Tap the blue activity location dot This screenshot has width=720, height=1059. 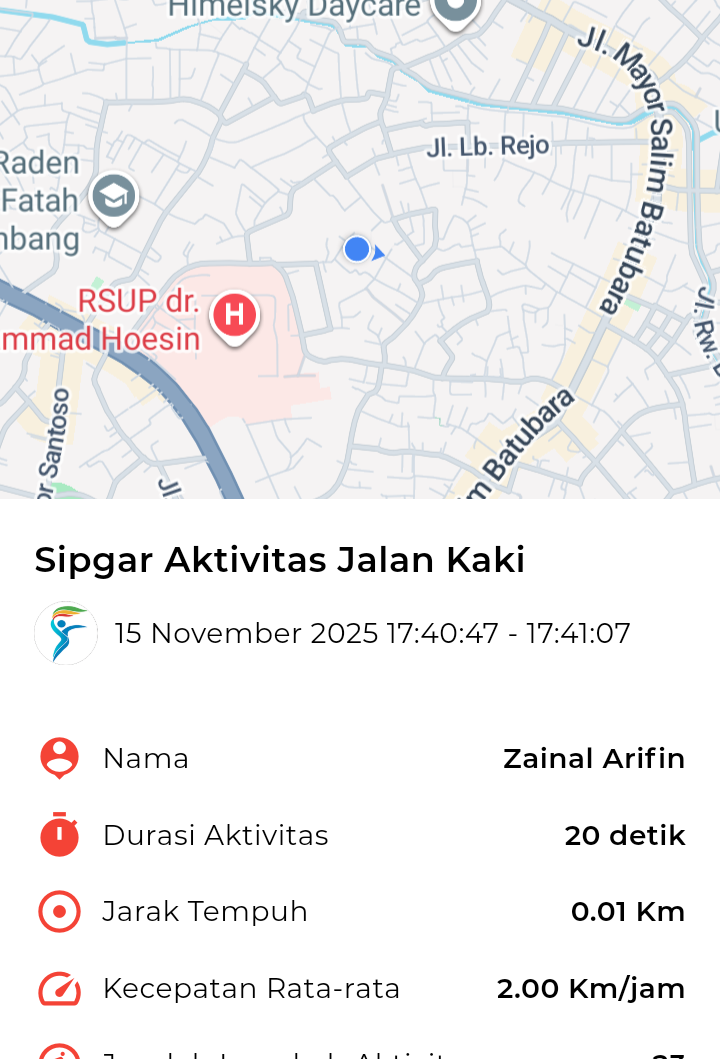tap(357, 249)
